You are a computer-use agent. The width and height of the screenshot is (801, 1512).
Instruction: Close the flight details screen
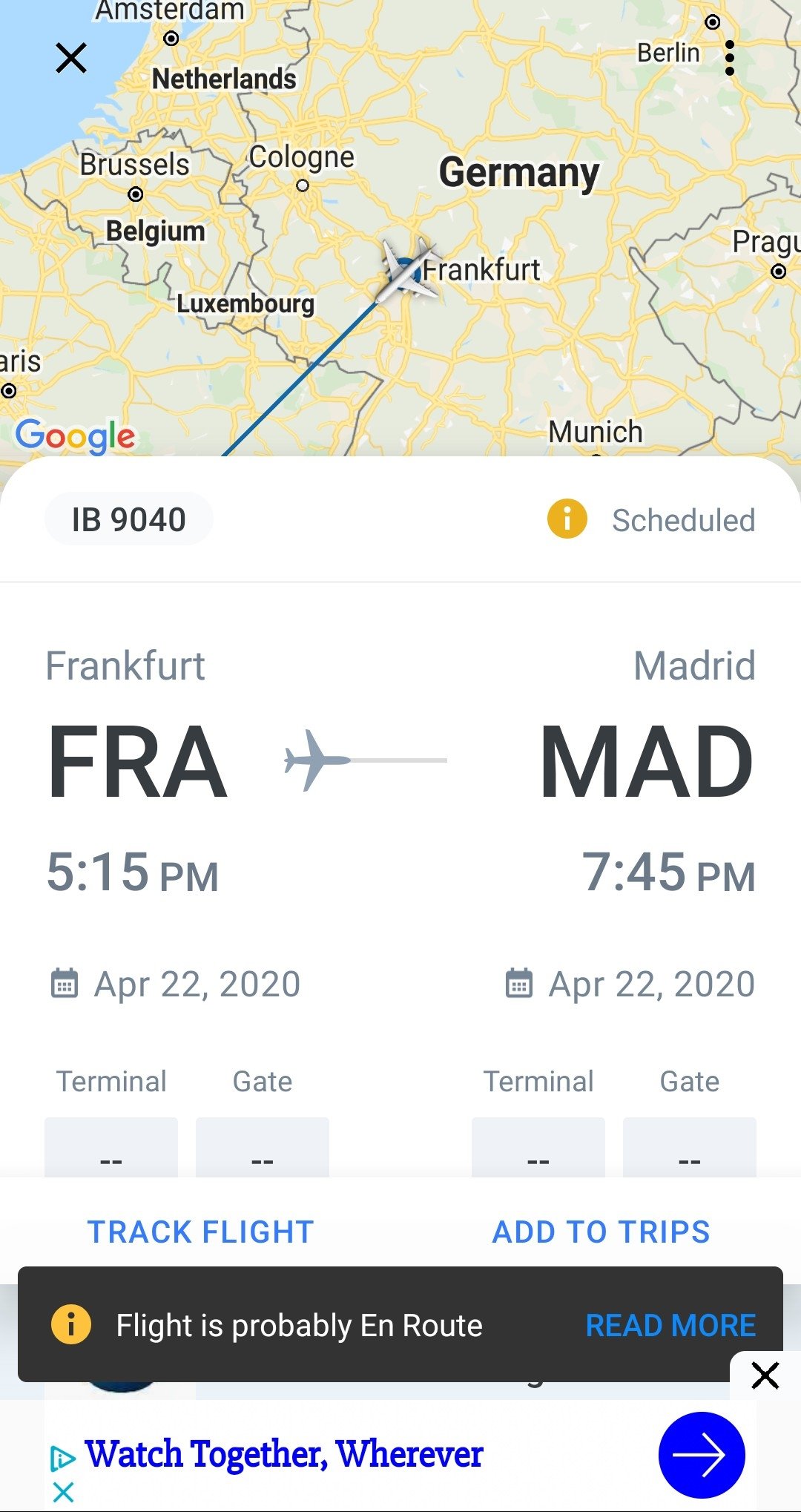tap(71, 58)
